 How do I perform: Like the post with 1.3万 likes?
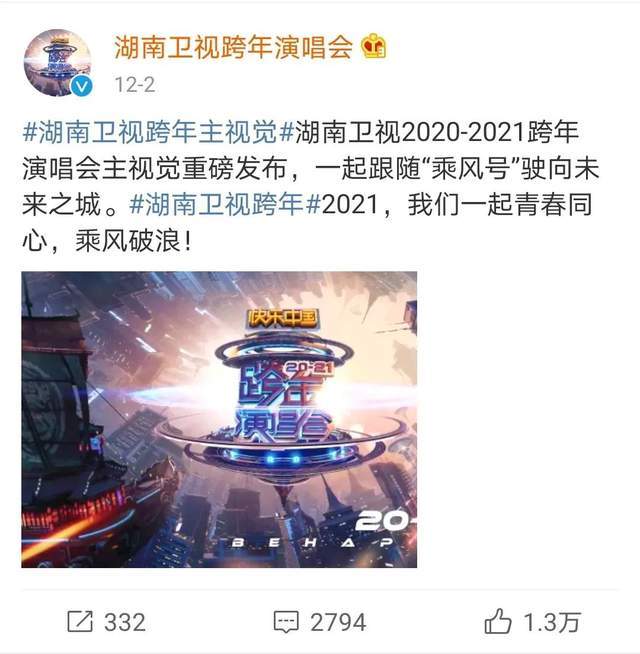tap(532, 622)
